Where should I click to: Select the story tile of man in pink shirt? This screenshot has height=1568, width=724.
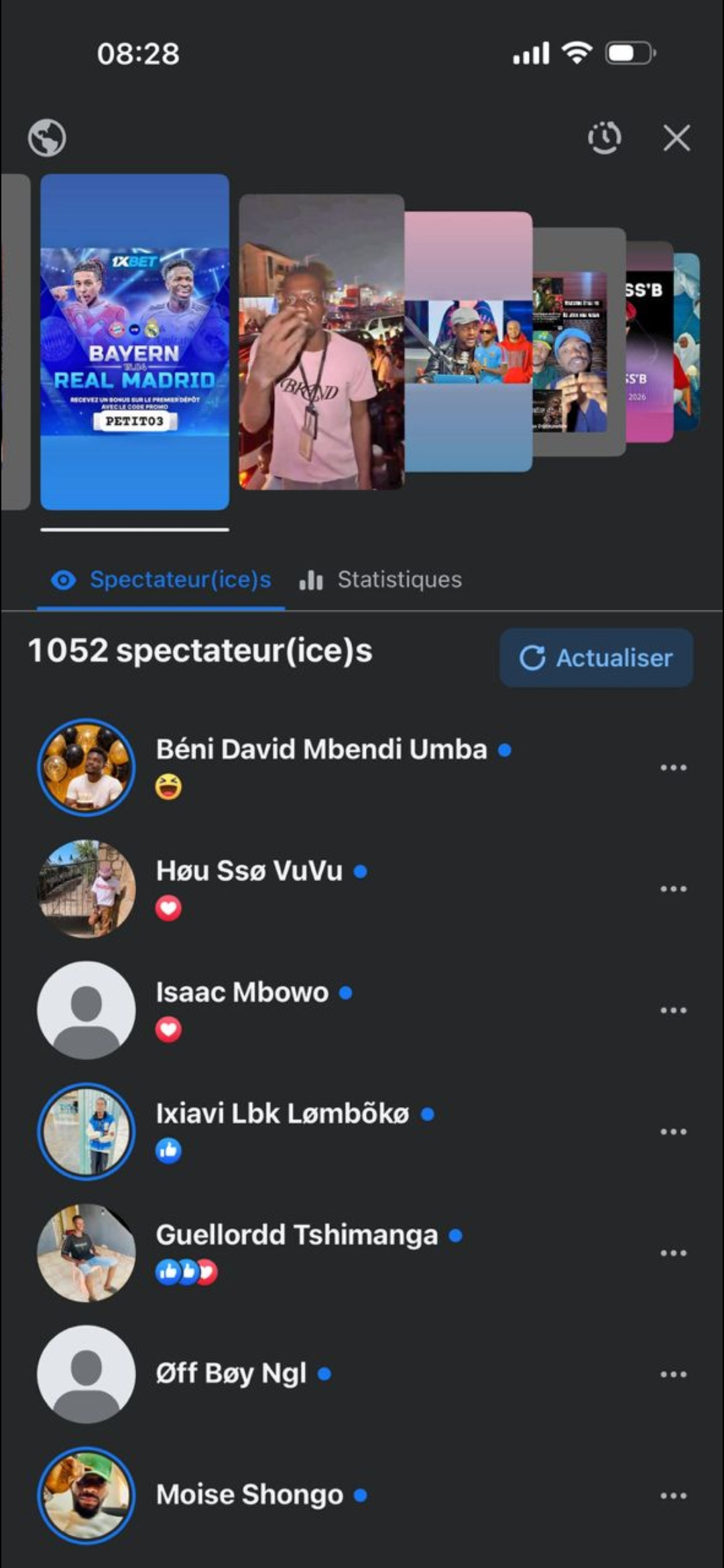321,342
